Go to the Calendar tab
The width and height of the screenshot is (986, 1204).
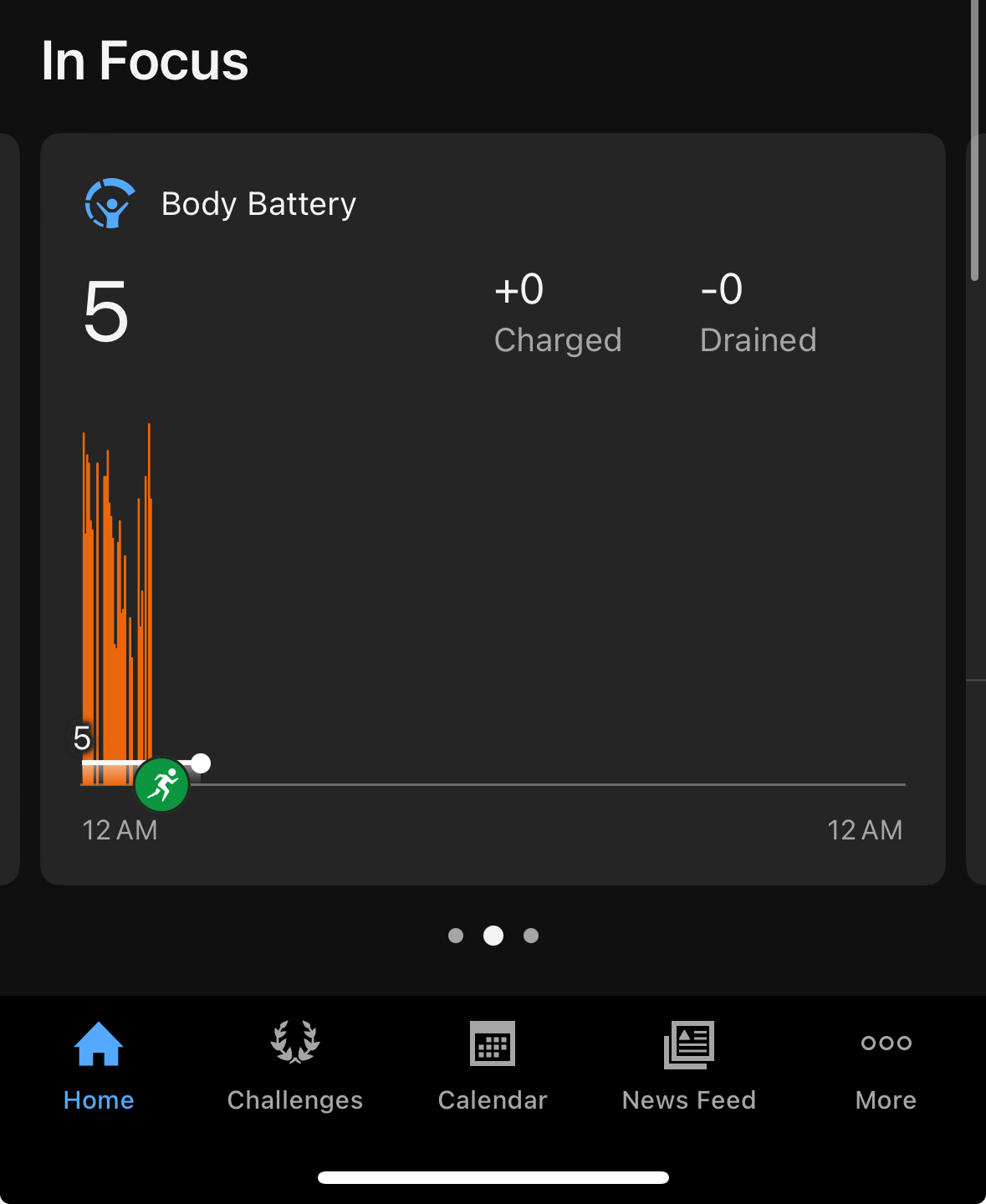(x=493, y=1067)
